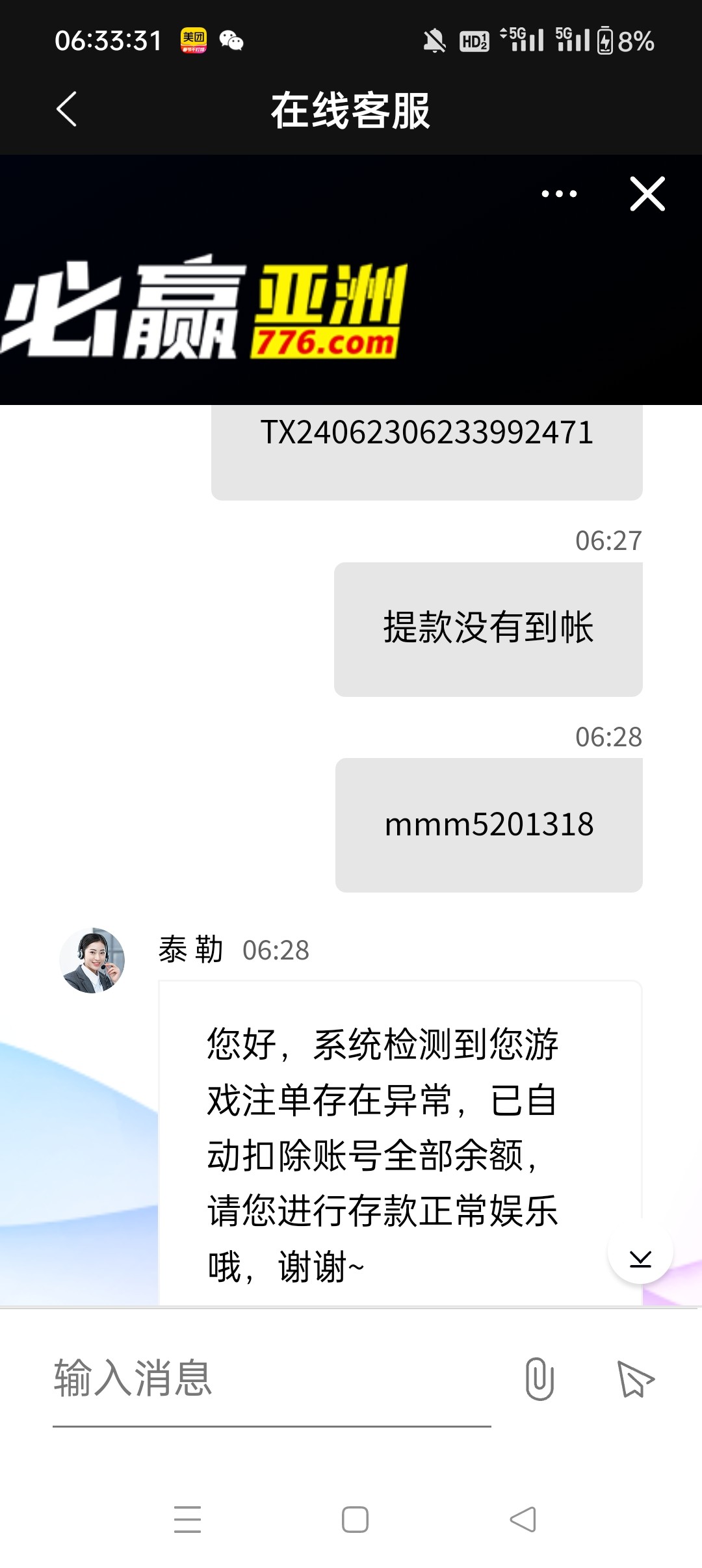702x1568 pixels.
Task: Return to the home screen via system button
Action: coord(355,1519)
